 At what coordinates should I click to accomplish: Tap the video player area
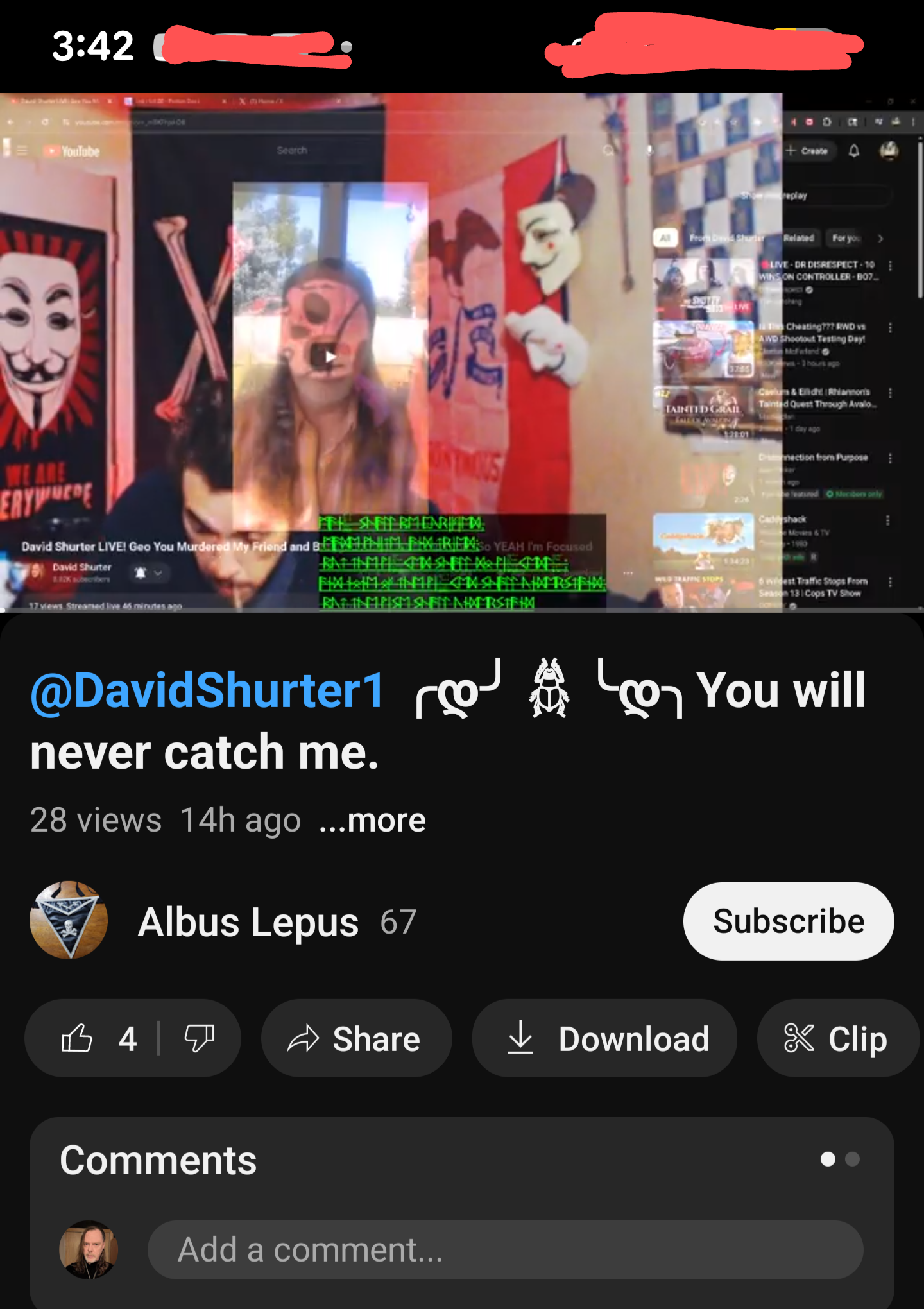(x=462, y=352)
